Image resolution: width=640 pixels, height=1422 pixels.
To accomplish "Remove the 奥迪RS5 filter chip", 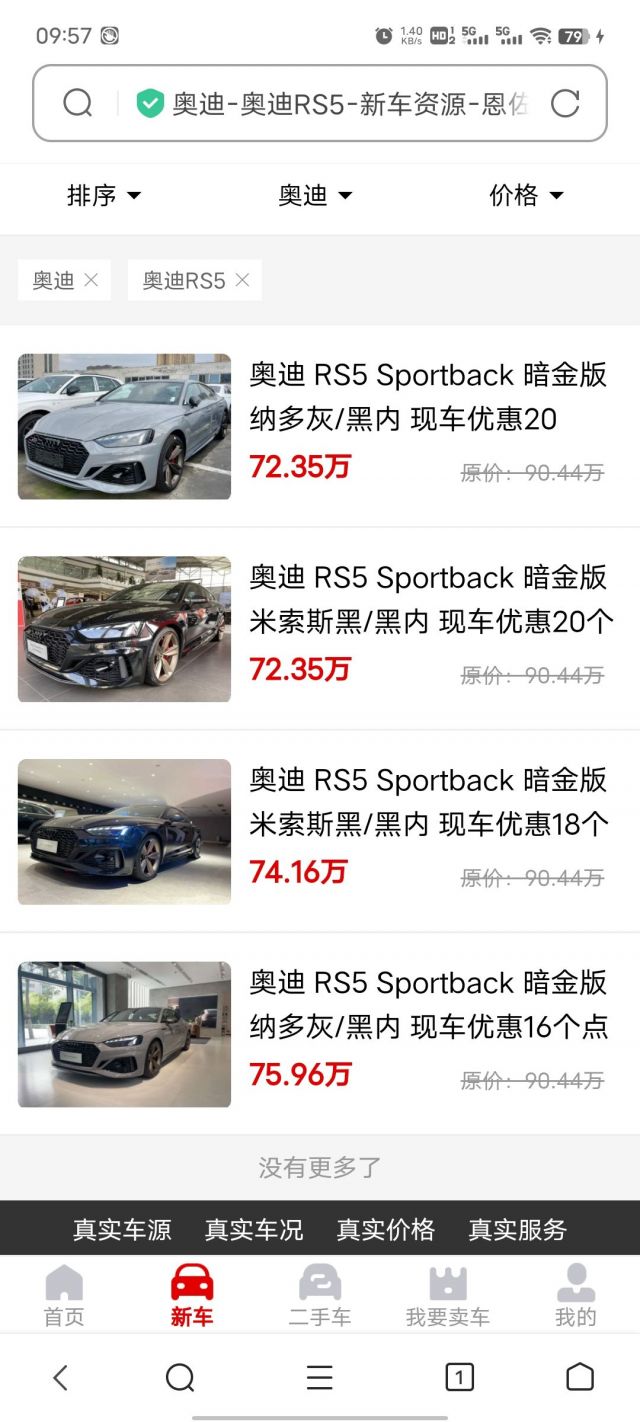I will 242,280.
